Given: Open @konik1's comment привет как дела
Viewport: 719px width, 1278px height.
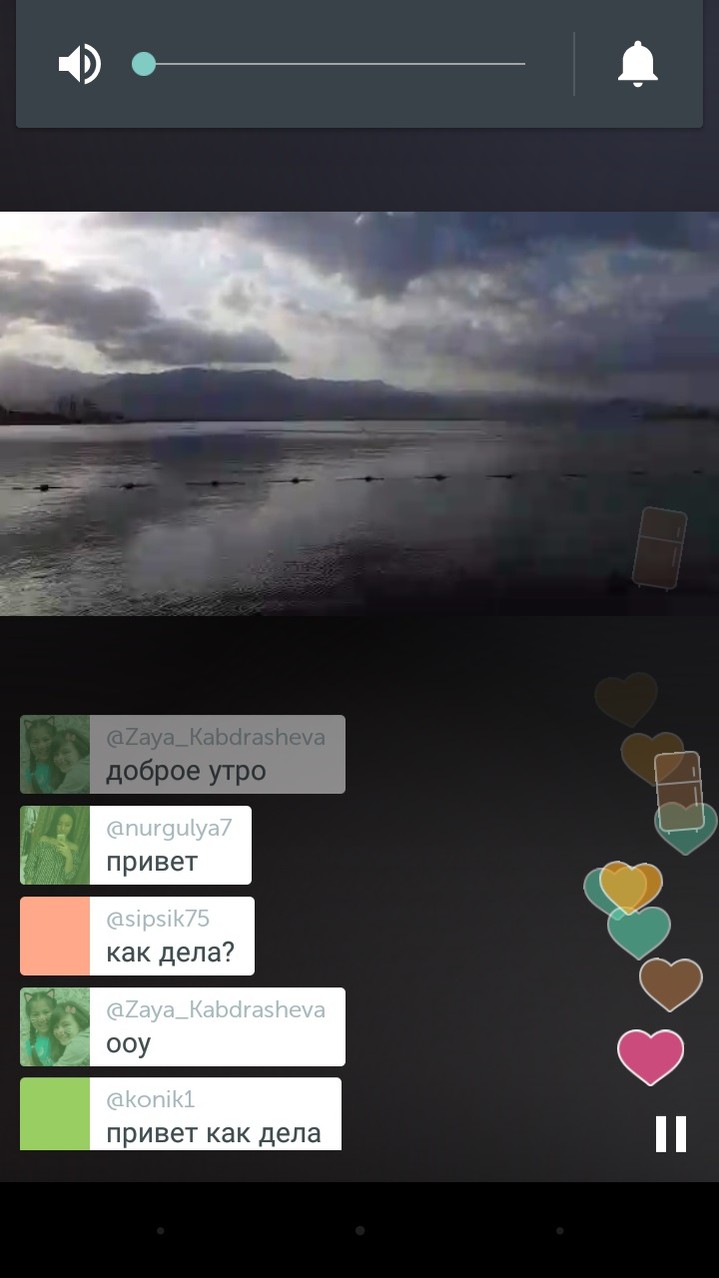Looking at the screenshot, I should pyautogui.click(x=213, y=1114).
